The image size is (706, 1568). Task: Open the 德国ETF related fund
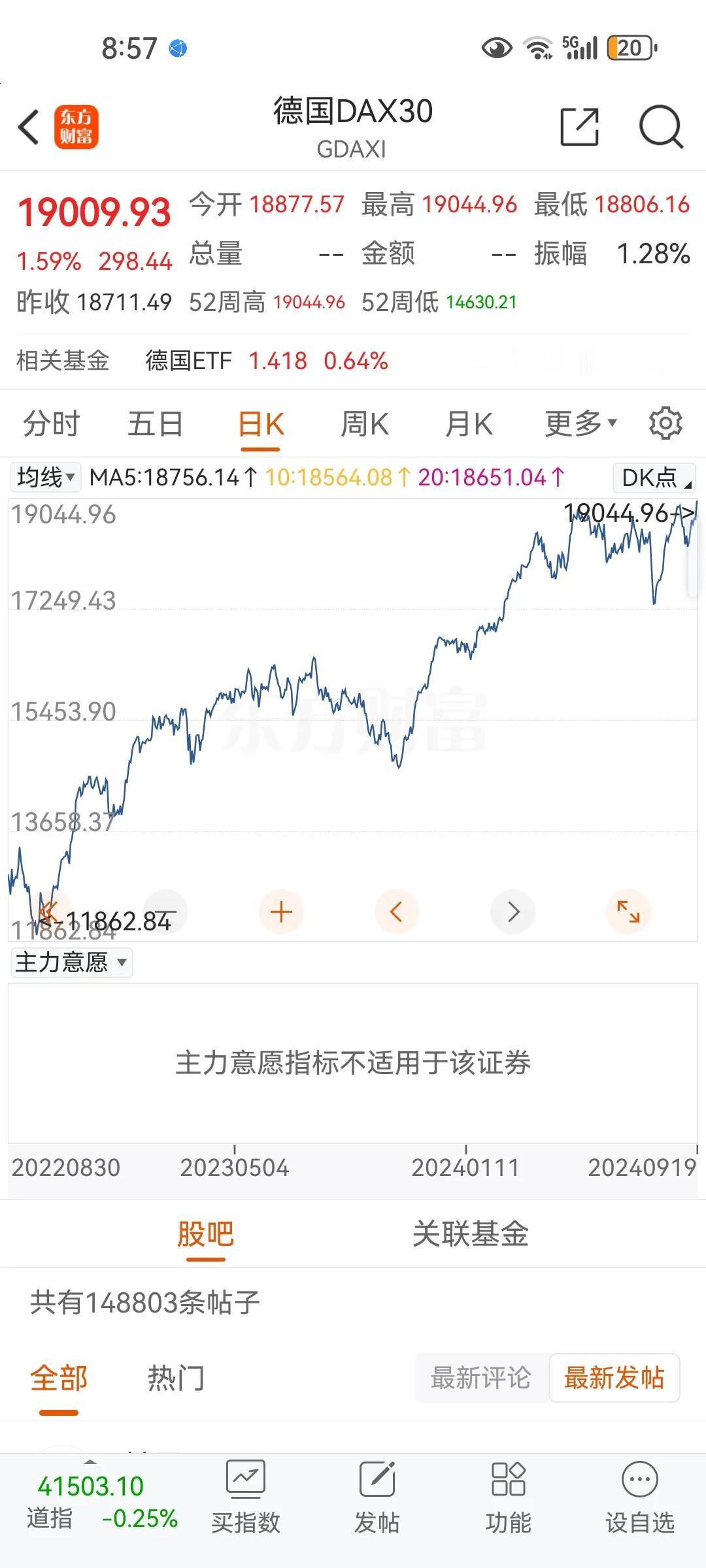(x=267, y=361)
